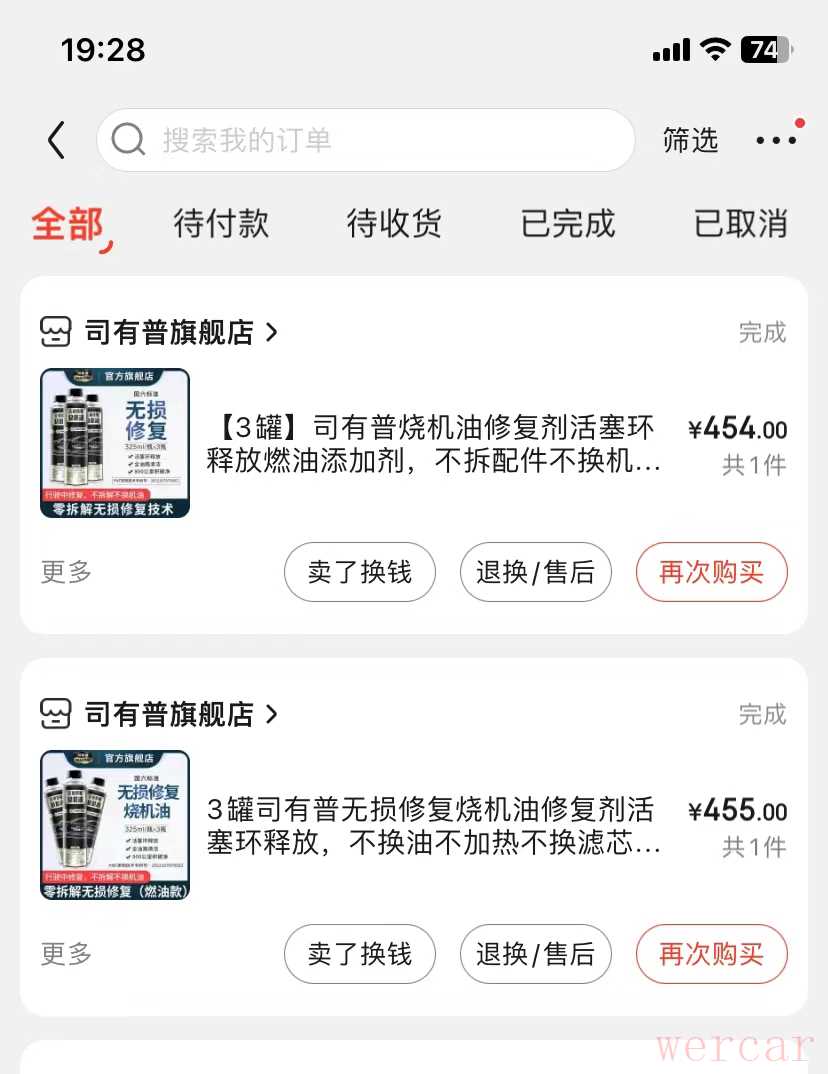Screen dimensions: 828x1074
Task: Go back using the top-left arrow
Action: (x=57, y=141)
